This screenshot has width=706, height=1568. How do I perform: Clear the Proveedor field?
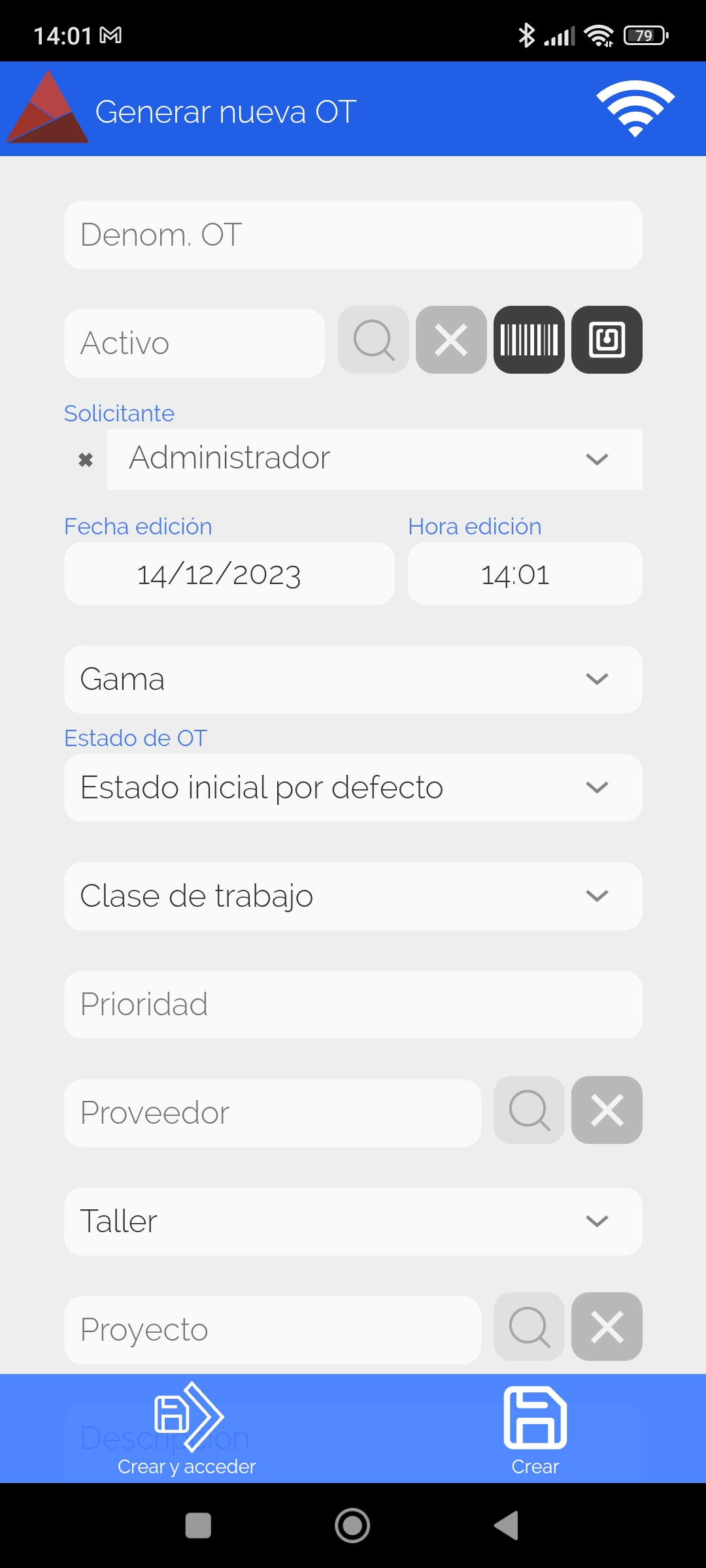tap(607, 1110)
